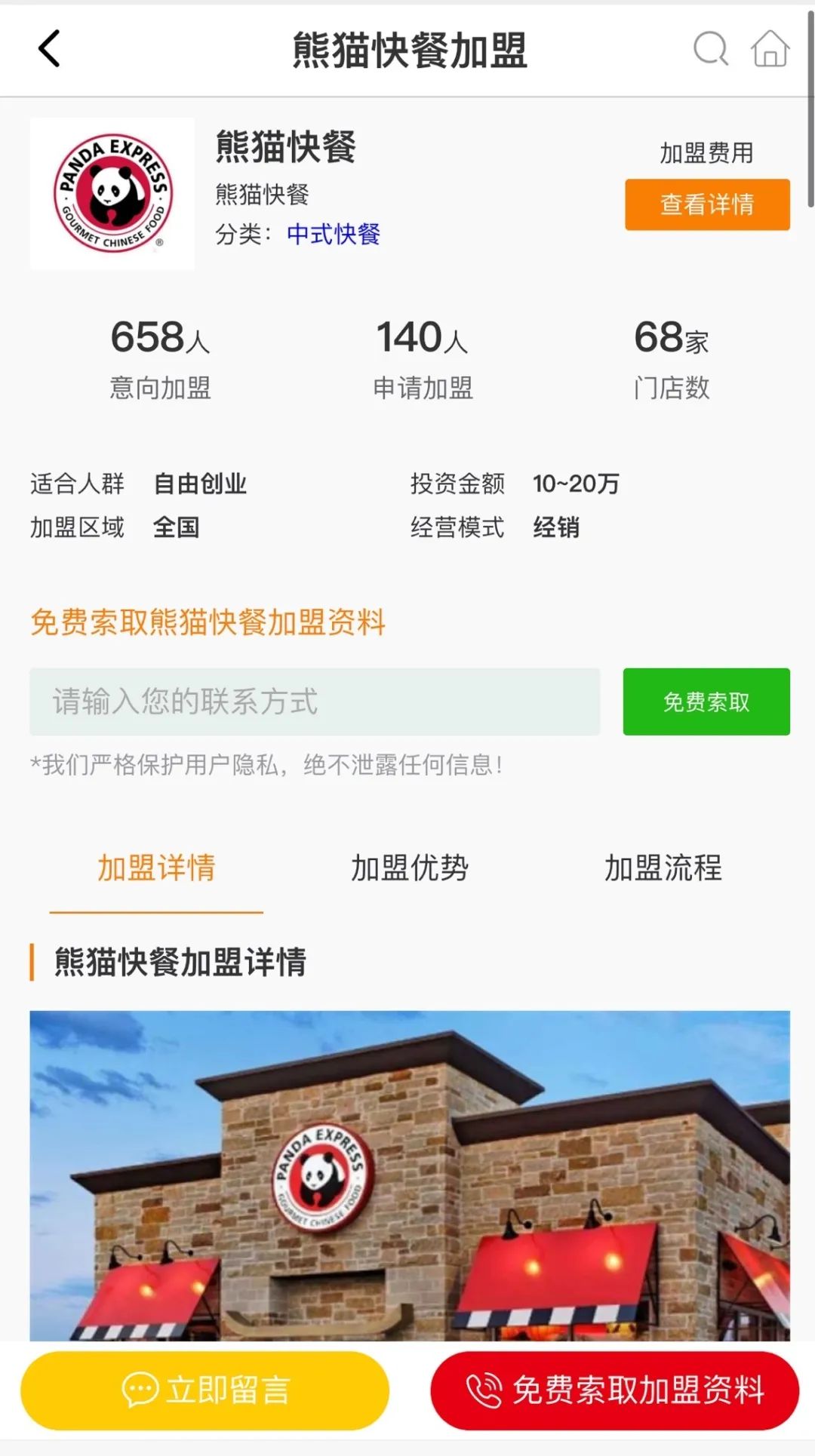Viewport: 815px width, 1456px height.
Task: Select the 加盟详情 tab
Action: coord(157,868)
